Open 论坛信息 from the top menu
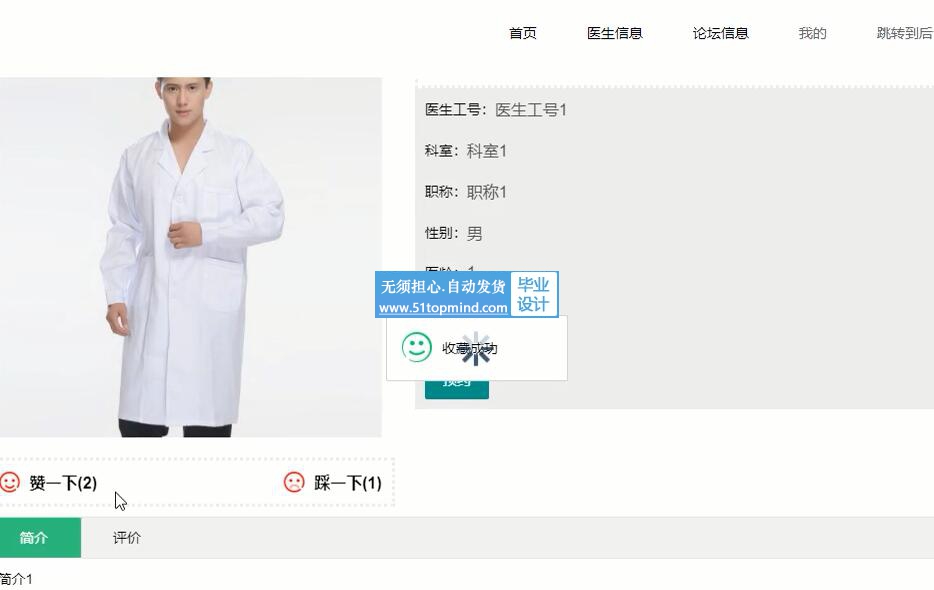Viewport: 934px width, 590px height. tap(720, 33)
